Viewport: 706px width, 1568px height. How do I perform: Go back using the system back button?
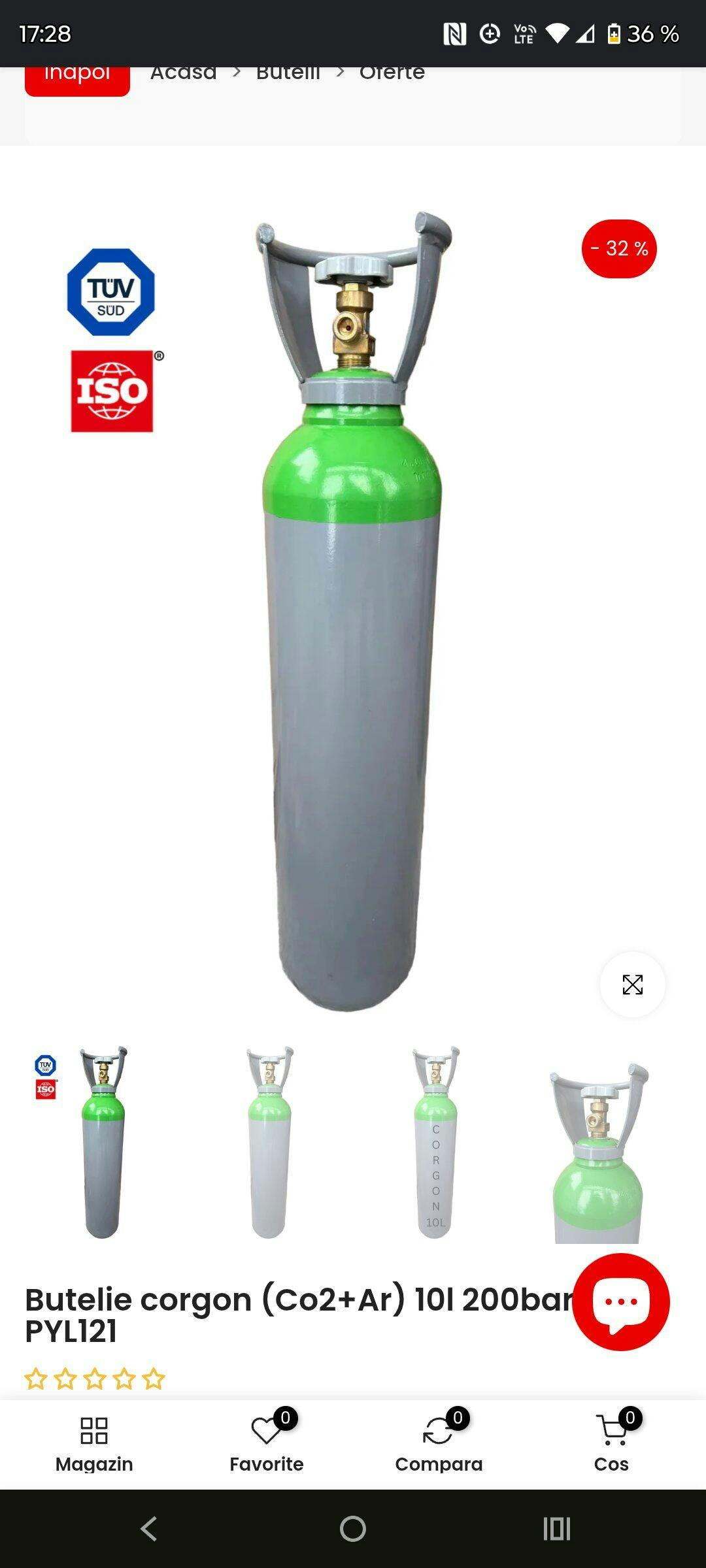[149, 1529]
